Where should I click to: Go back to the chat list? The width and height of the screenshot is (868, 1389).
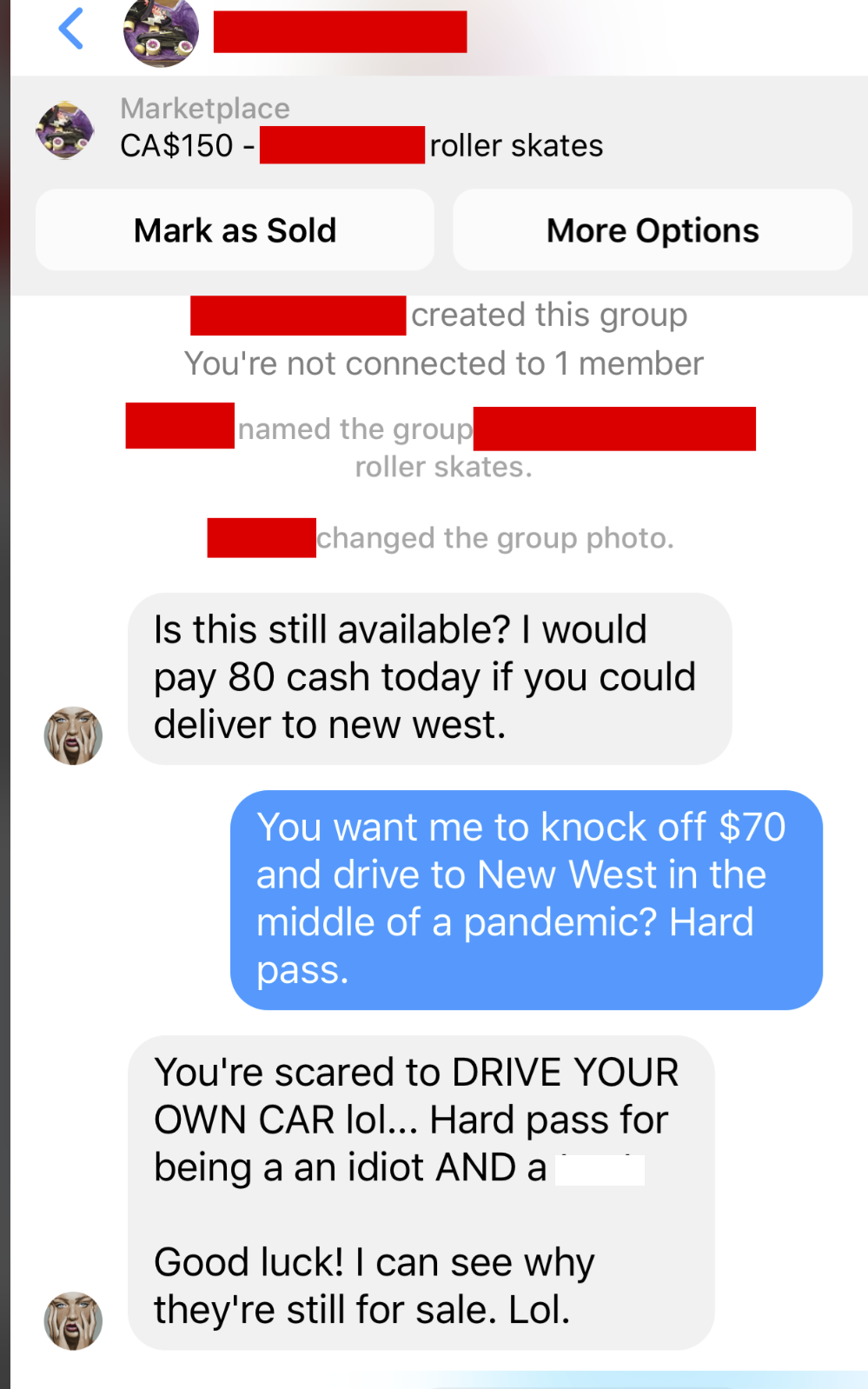point(71,29)
